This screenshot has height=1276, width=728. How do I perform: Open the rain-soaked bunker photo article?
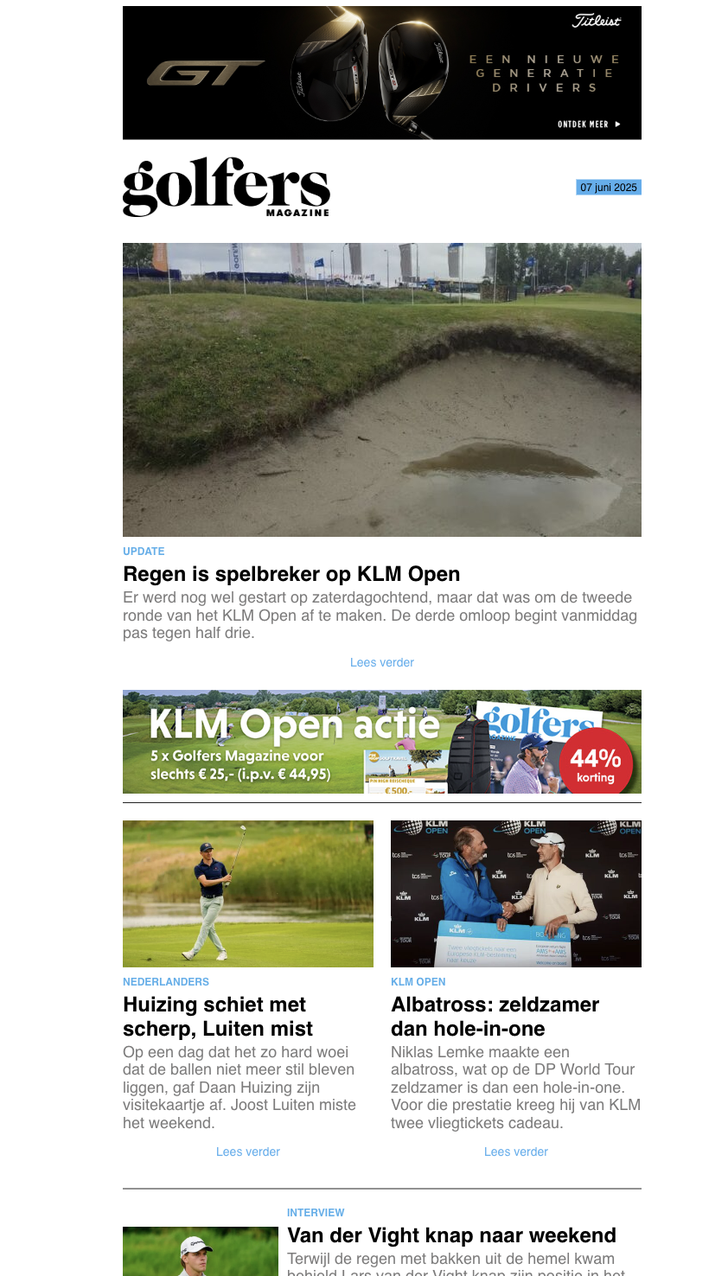(381, 389)
